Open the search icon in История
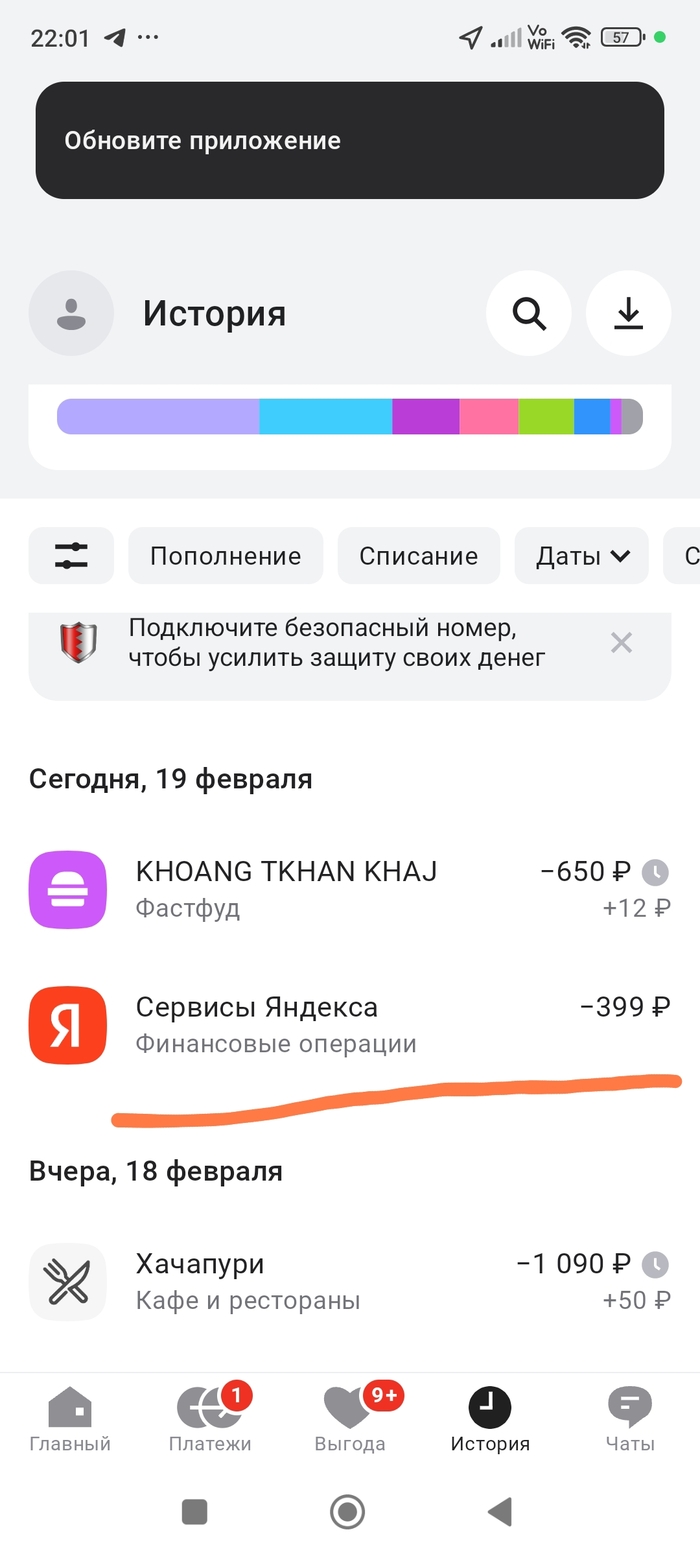This screenshot has height=1556, width=700. 528,314
